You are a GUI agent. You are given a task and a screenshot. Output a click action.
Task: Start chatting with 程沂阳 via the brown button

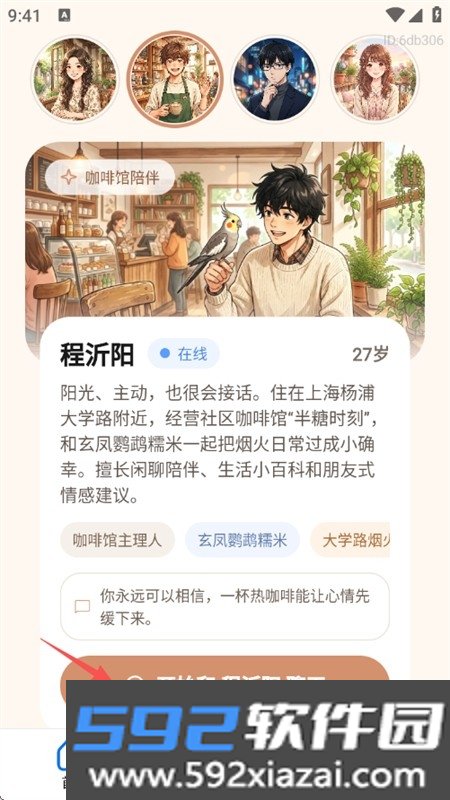(224, 669)
